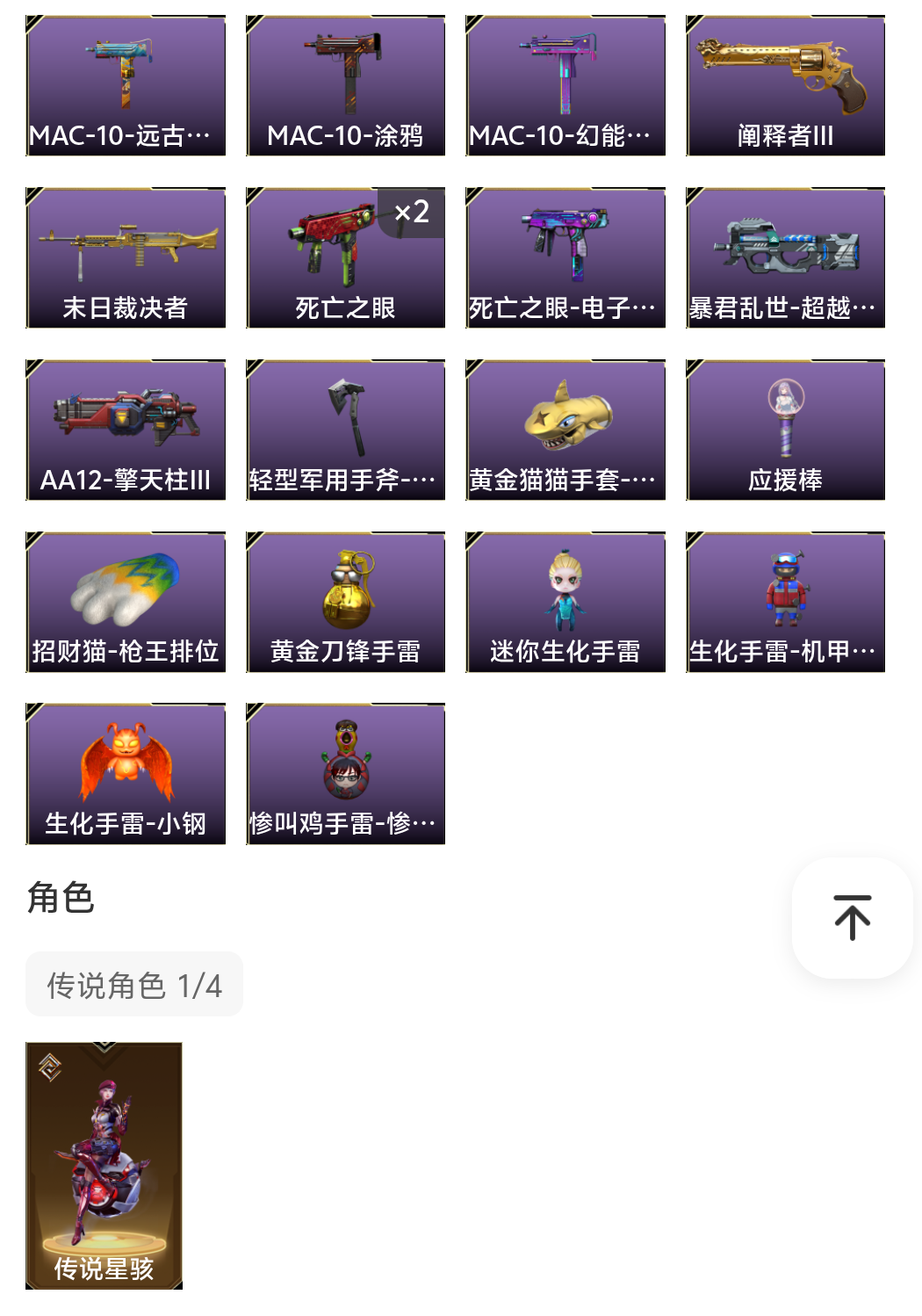Tap the 暴君乱世-超越 weapon tile

(785, 257)
